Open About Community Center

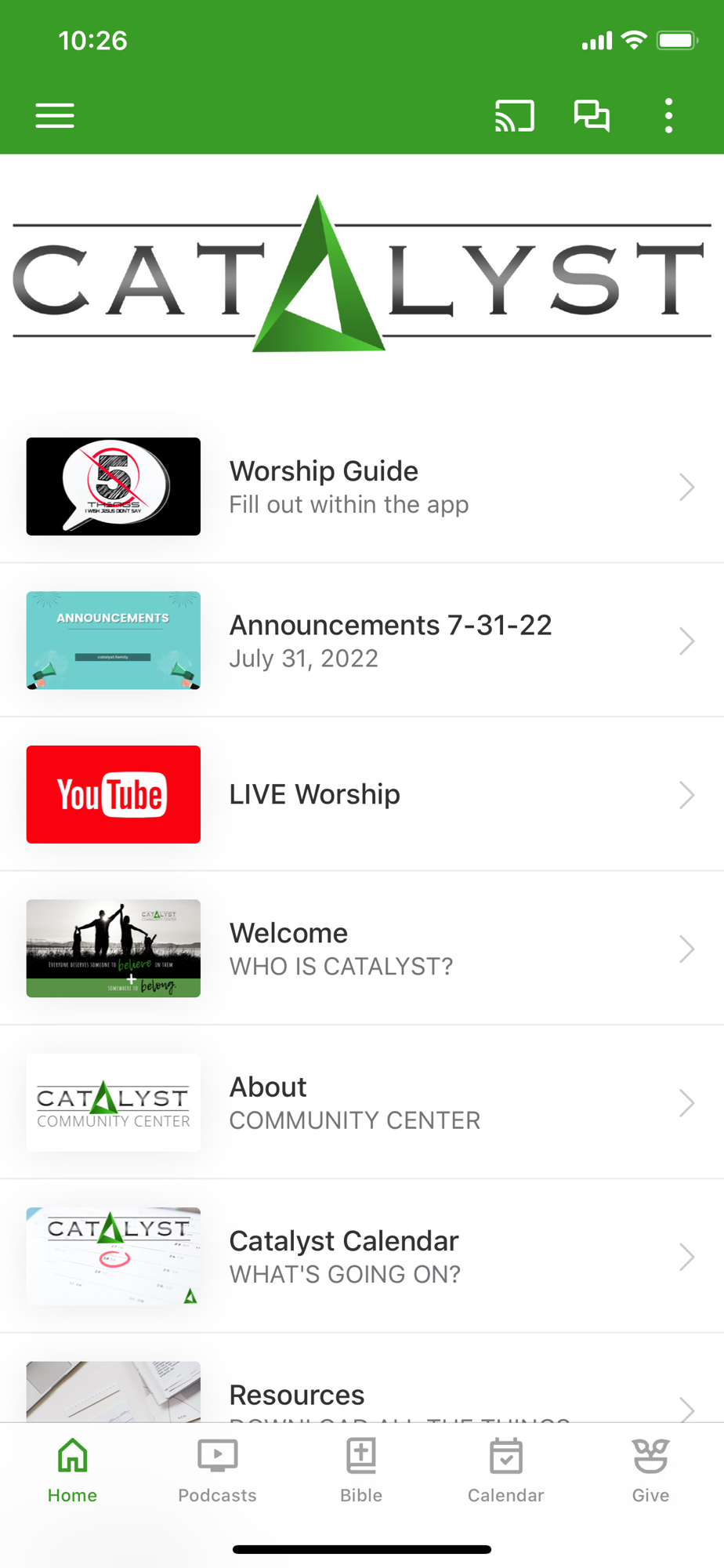360,1102
